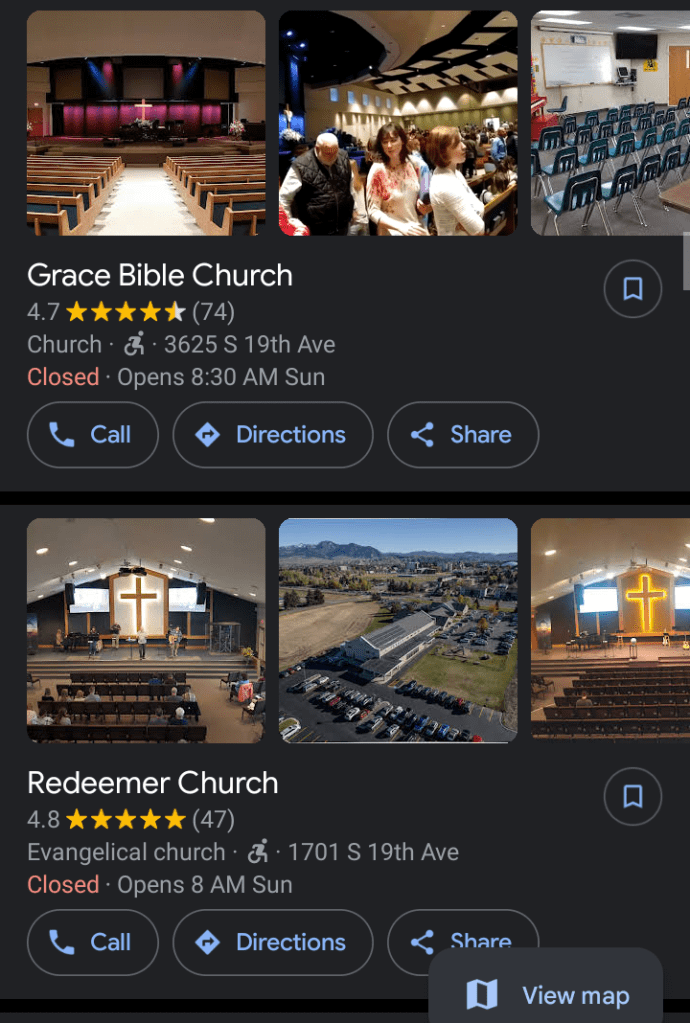Switch to View map

tap(548, 995)
